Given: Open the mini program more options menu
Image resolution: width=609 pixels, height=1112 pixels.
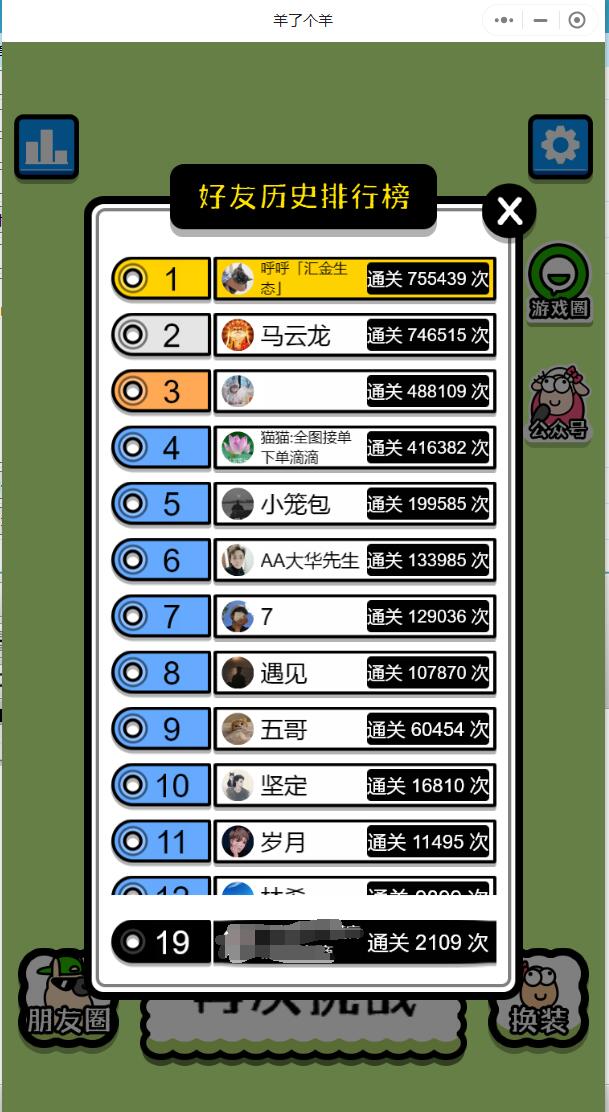Looking at the screenshot, I should click(x=504, y=20).
